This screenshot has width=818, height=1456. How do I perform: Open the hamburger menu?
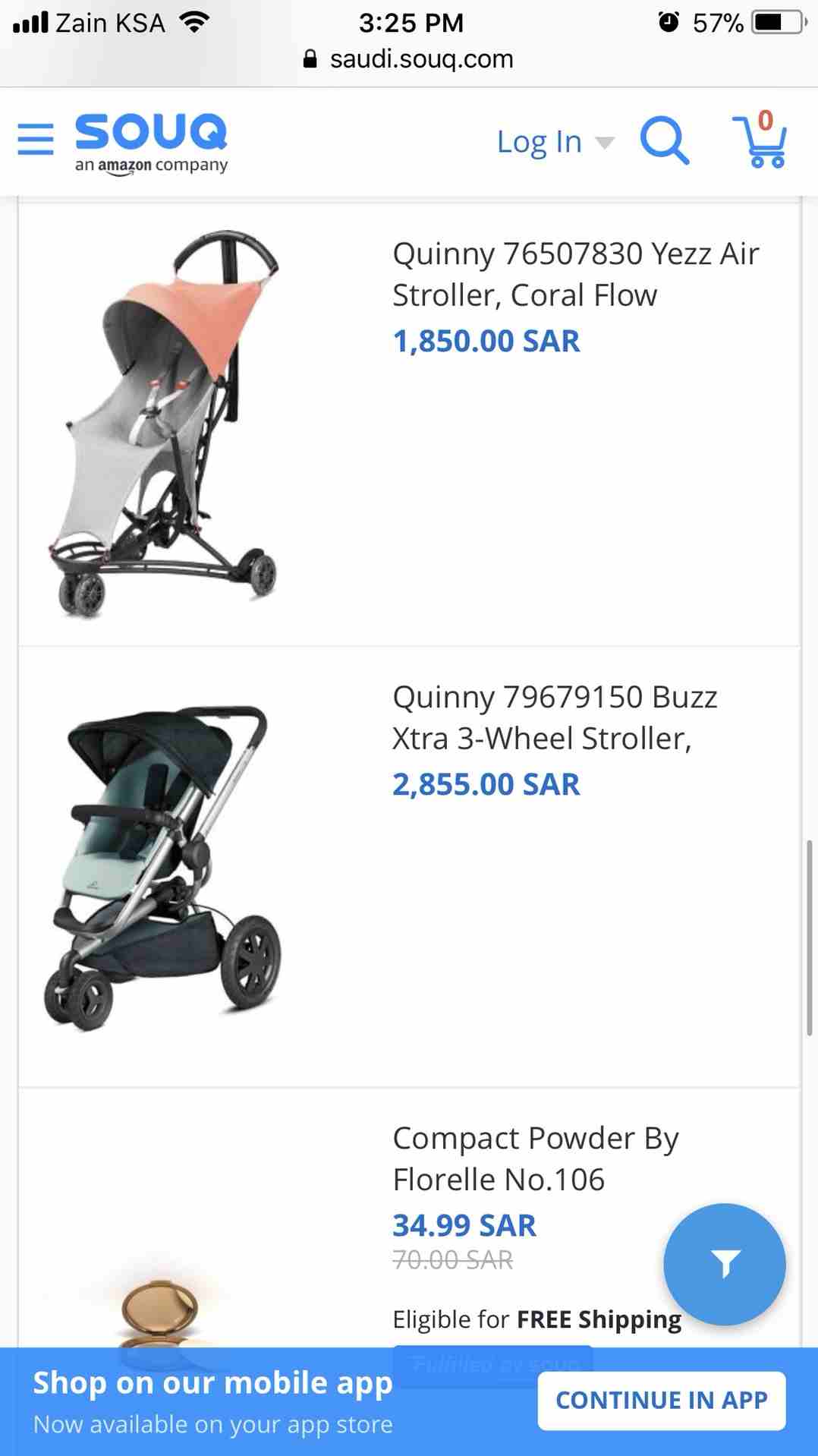tap(36, 140)
